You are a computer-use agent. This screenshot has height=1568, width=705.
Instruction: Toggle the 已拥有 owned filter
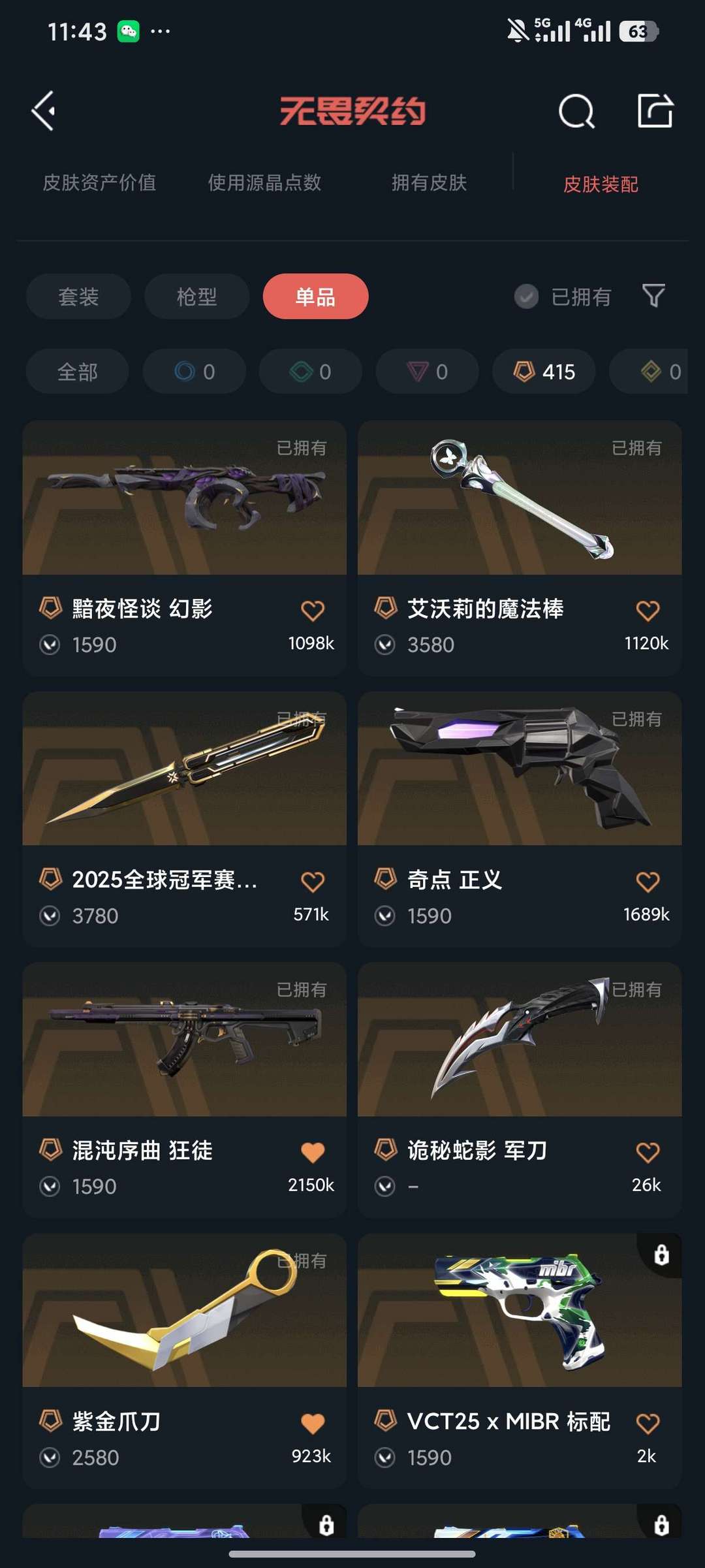(567, 296)
